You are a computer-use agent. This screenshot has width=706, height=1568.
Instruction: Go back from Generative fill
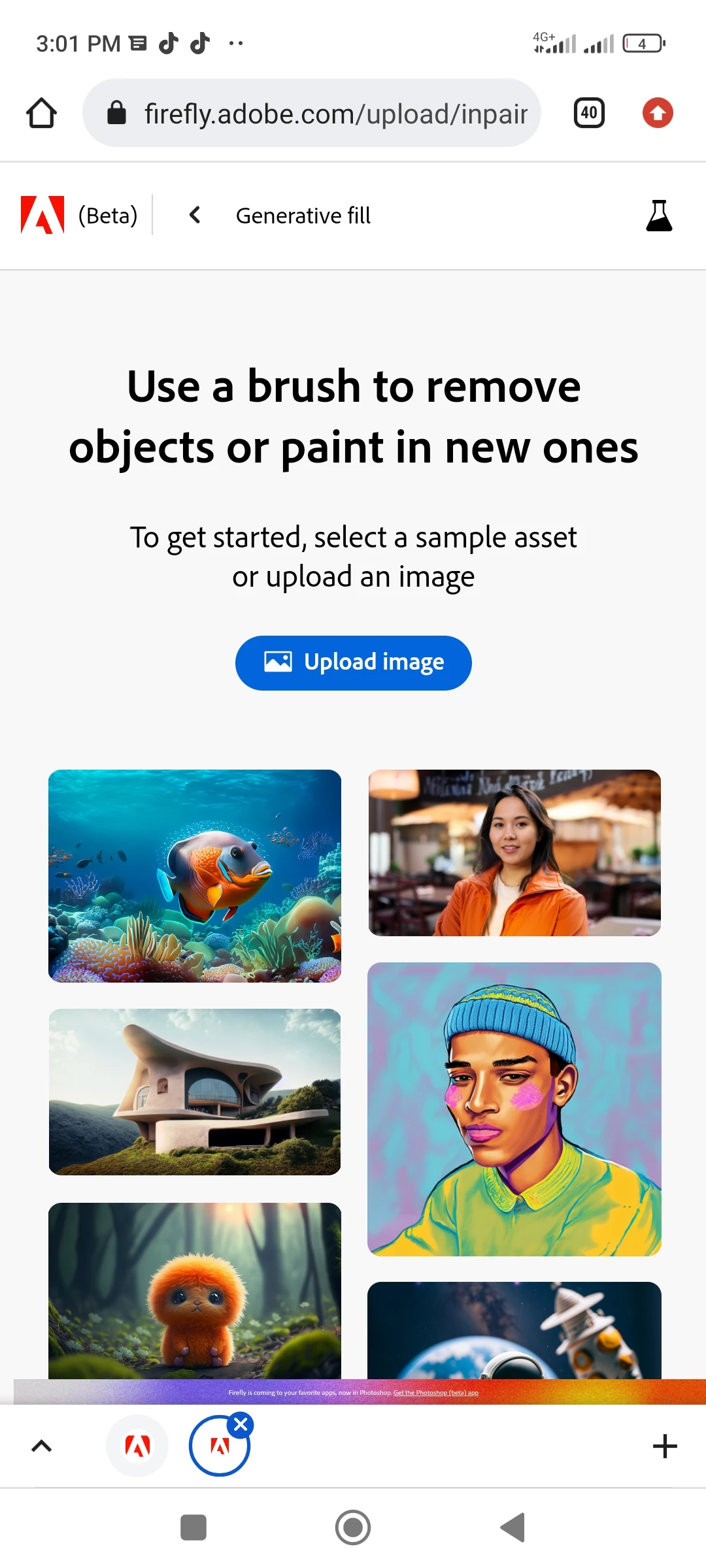[x=194, y=215]
